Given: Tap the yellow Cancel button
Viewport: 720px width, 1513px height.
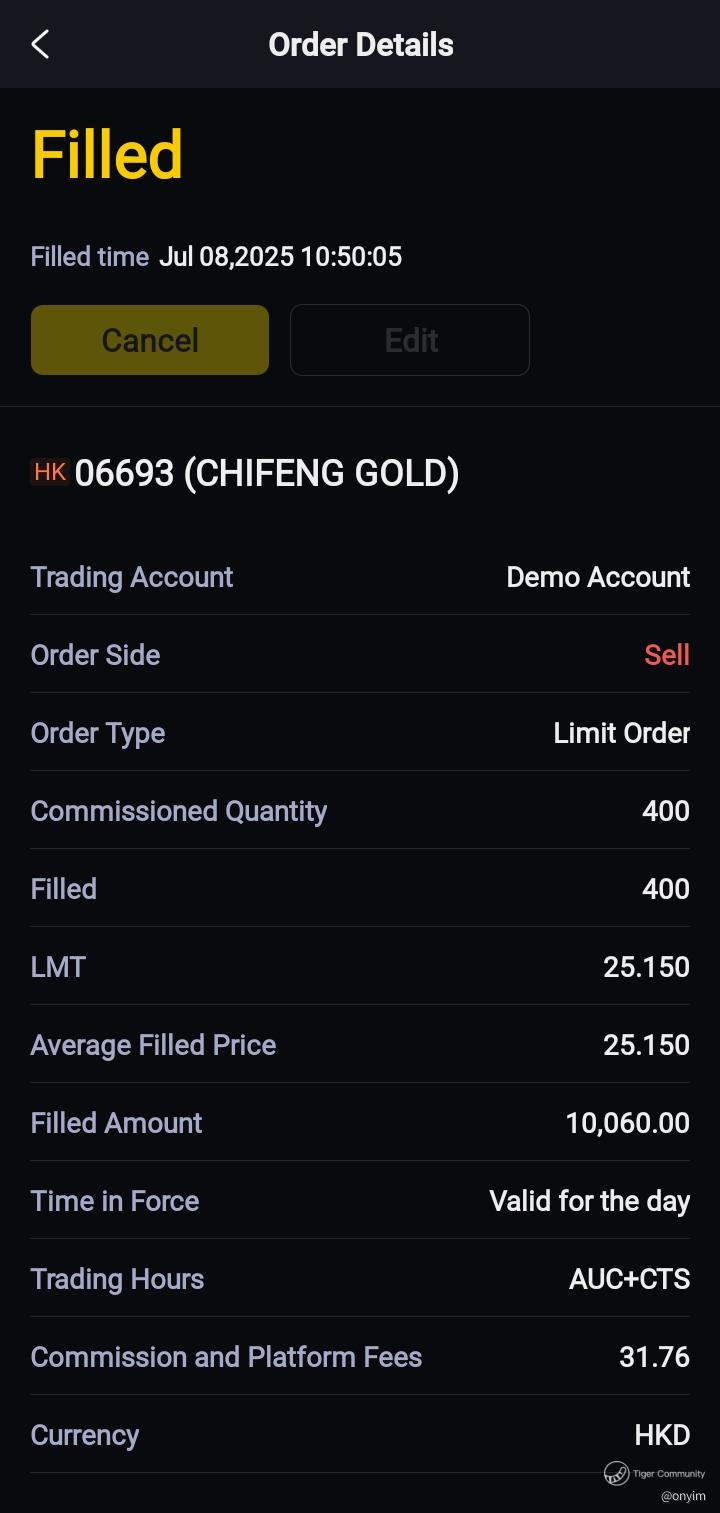Looking at the screenshot, I should [150, 340].
